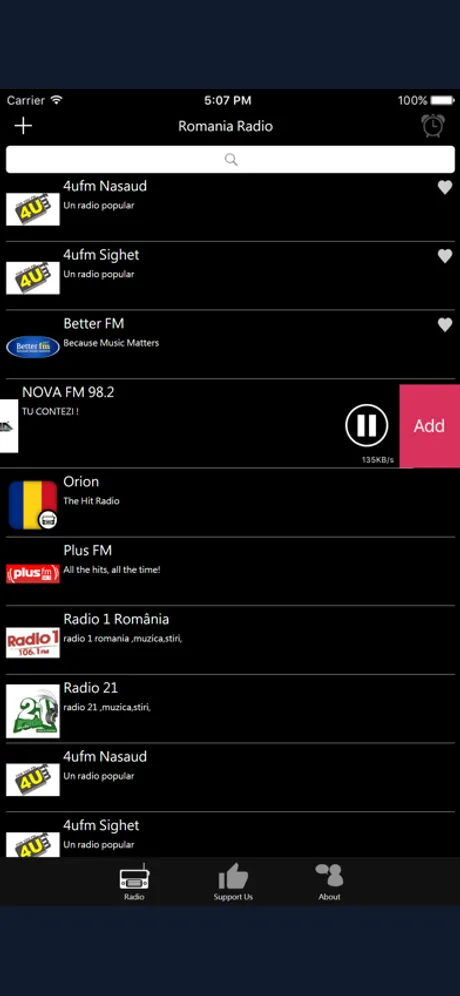The height and width of the screenshot is (996, 460).
Task: Play the Better FM station
Action: (x=230, y=345)
